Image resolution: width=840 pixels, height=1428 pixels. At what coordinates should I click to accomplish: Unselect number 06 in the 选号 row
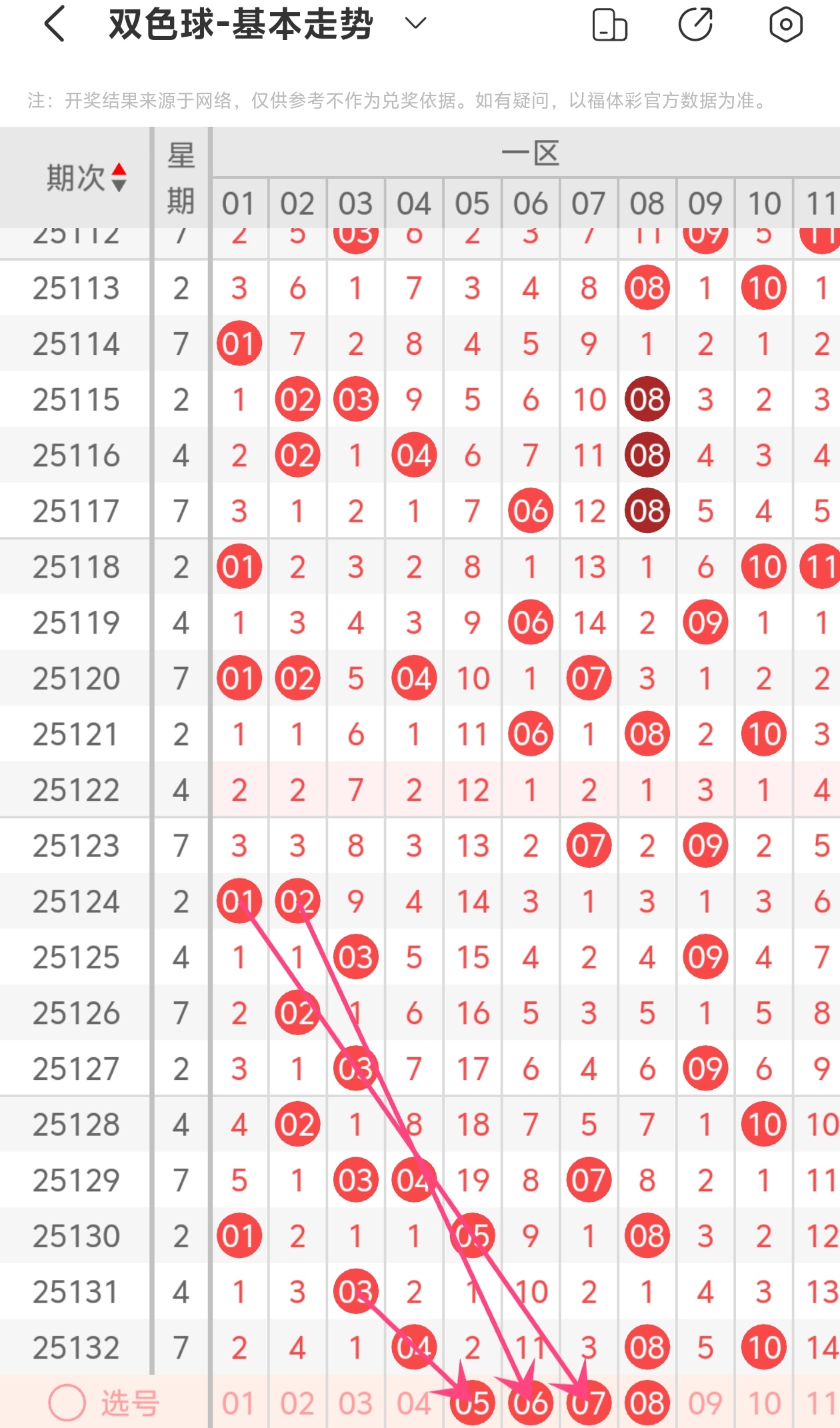tap(531, 1403)
